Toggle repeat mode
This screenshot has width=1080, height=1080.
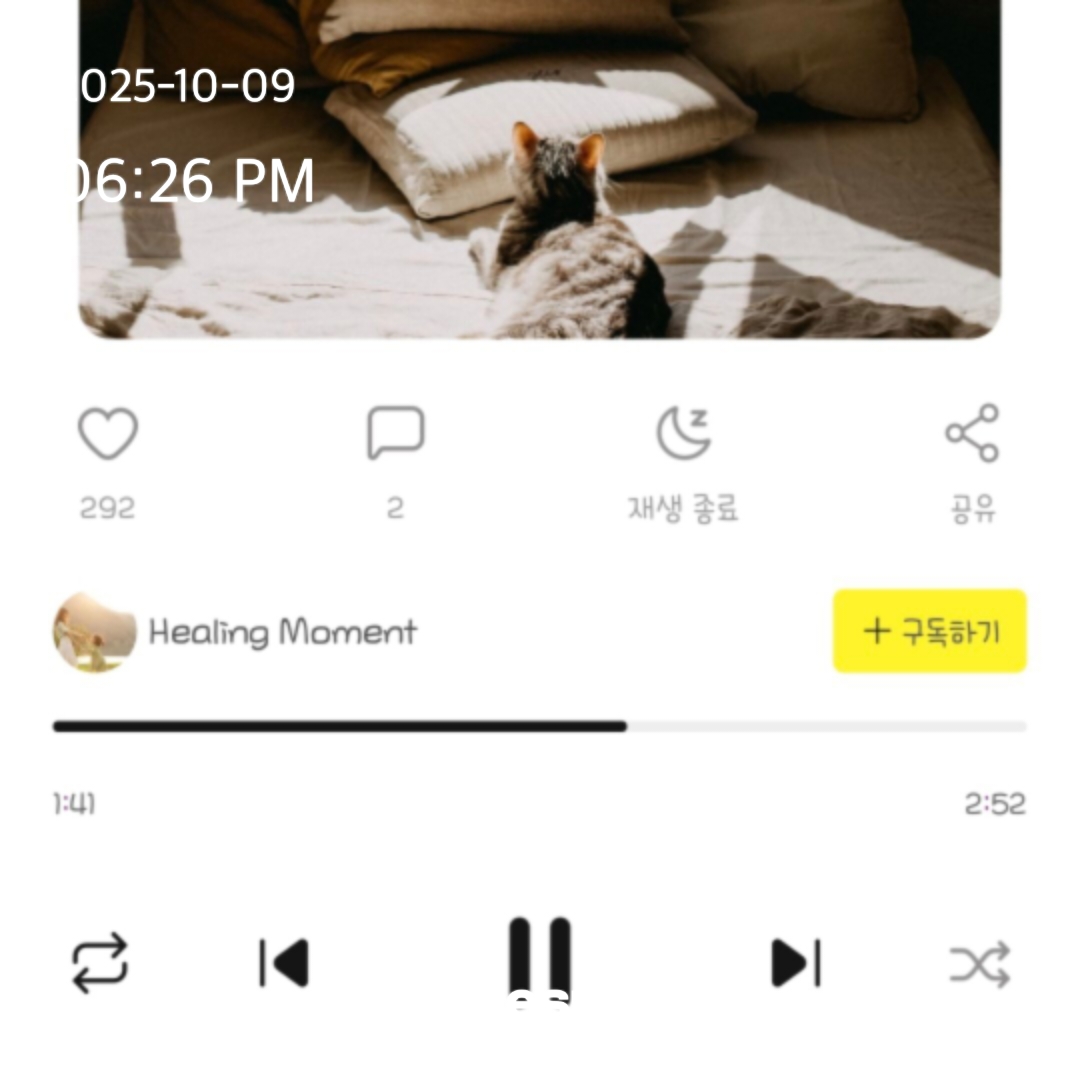tap(100, 963)
